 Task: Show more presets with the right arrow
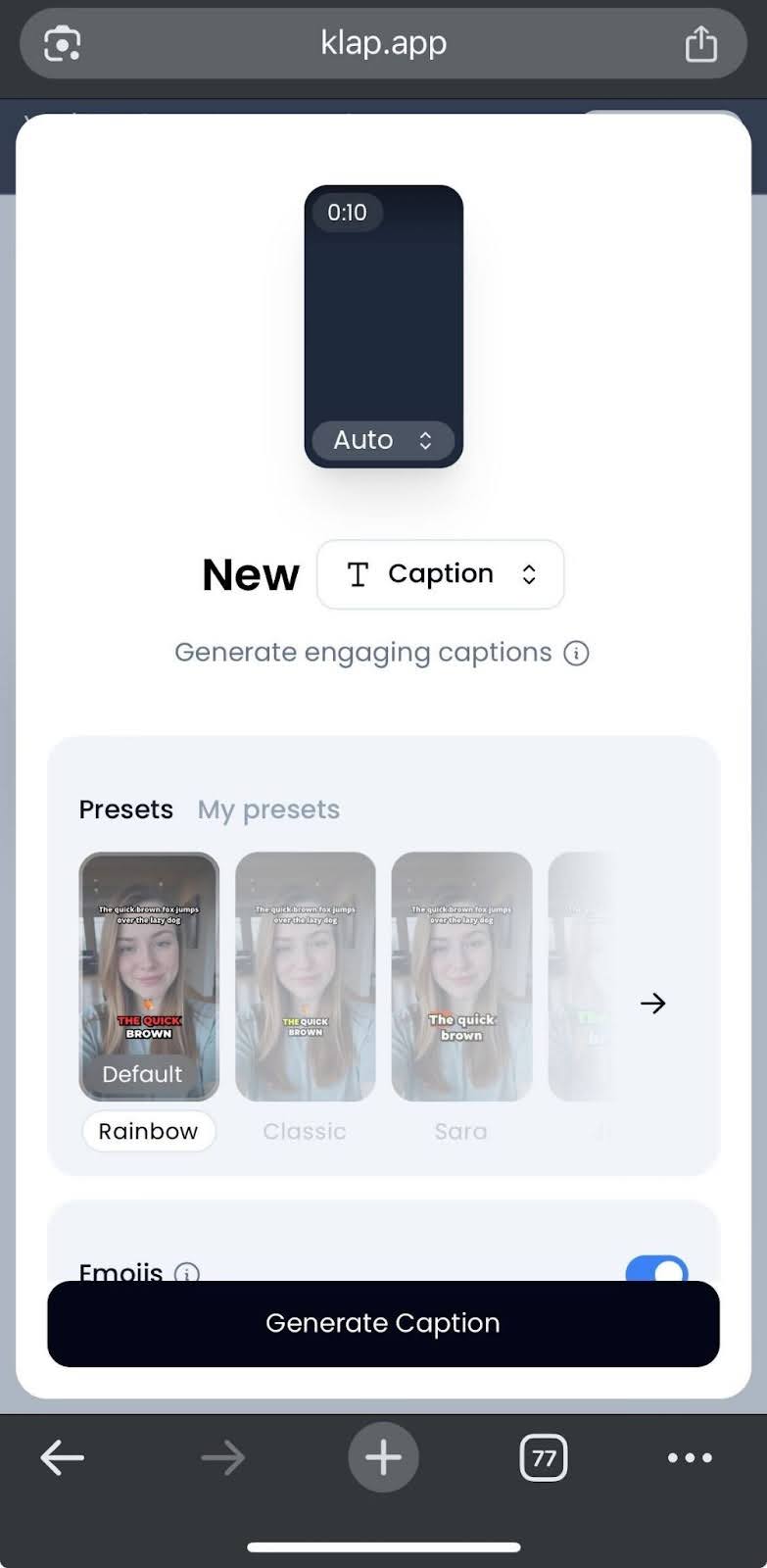pyautogui.click(x=652, y=1003)
